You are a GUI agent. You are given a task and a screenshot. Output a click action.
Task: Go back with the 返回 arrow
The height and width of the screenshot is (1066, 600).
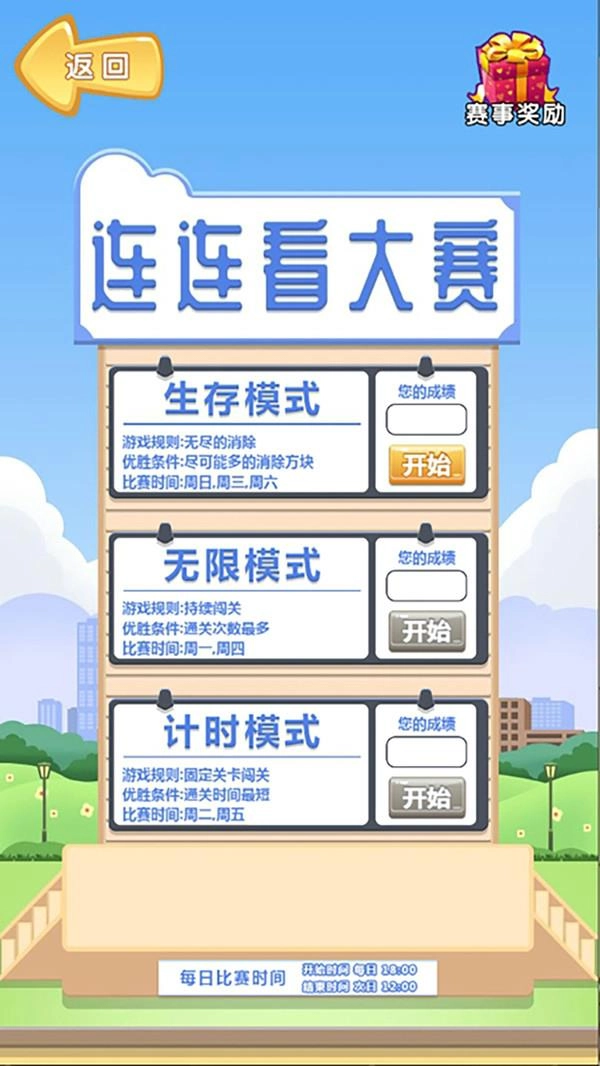point(90,65)
